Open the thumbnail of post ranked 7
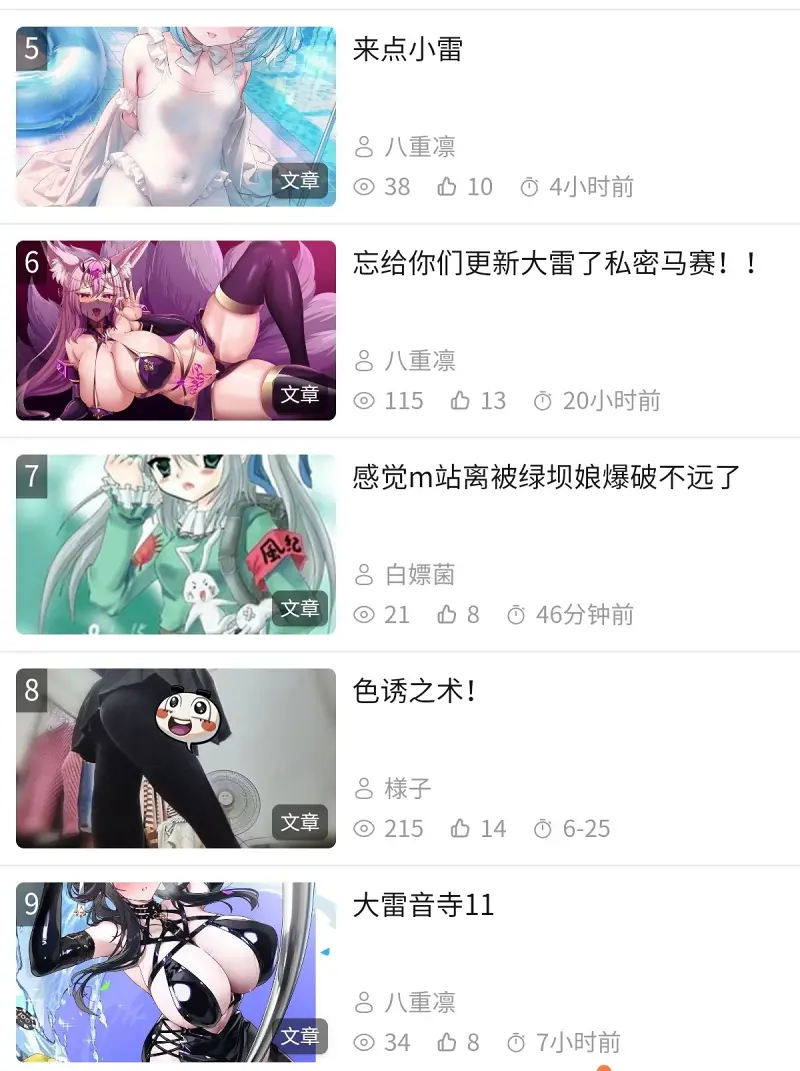 point(175,544)
